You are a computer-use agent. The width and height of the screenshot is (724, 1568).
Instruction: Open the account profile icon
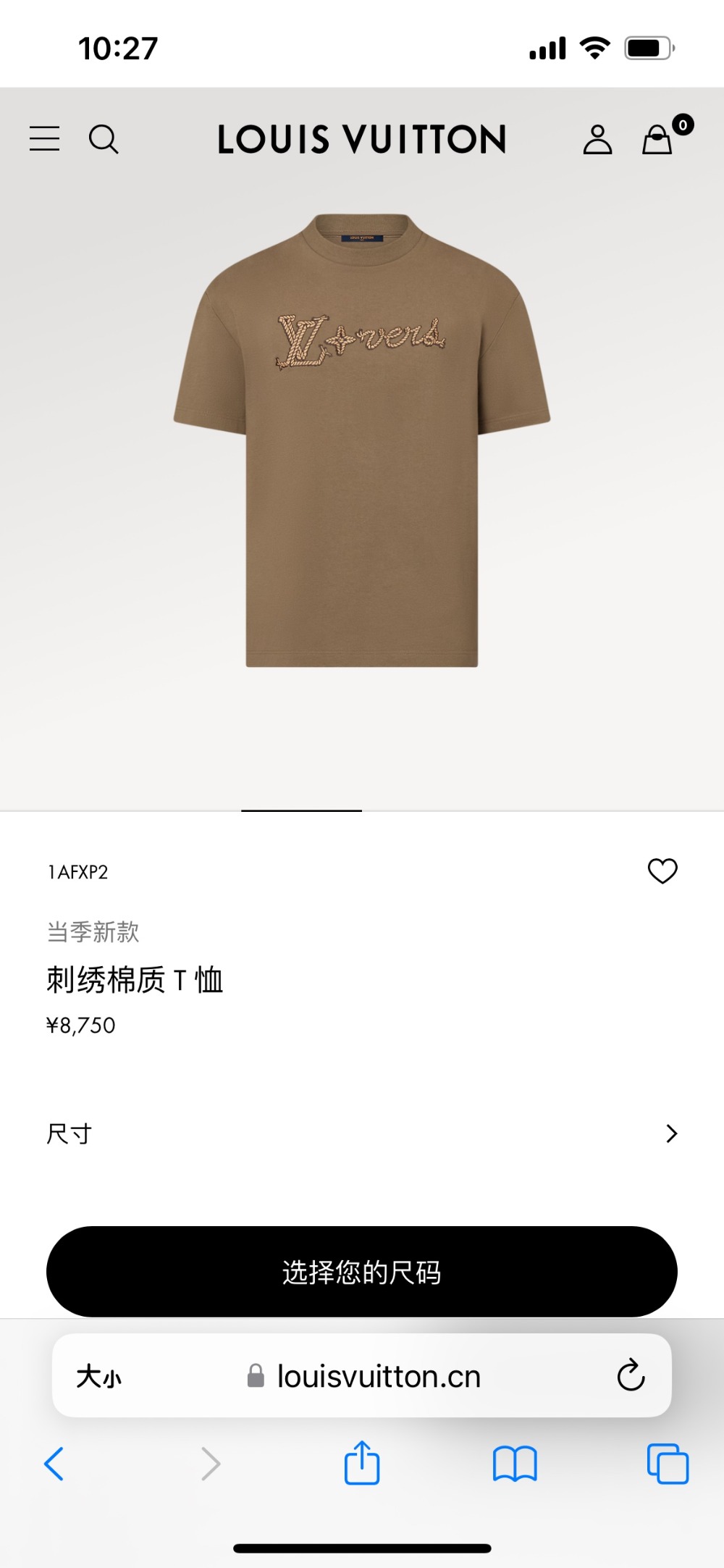(597, 139)
